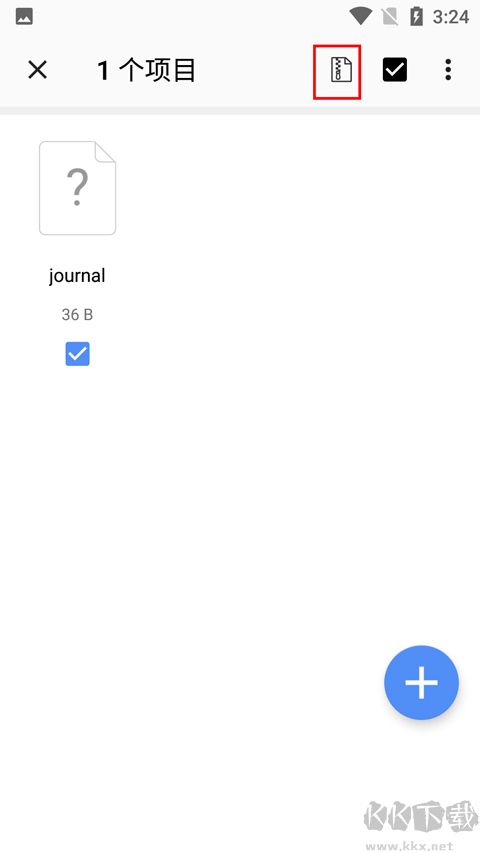The height and width of the screenshot is (853, 480).
Task: Close the selection mode with X
Action: 38,70
